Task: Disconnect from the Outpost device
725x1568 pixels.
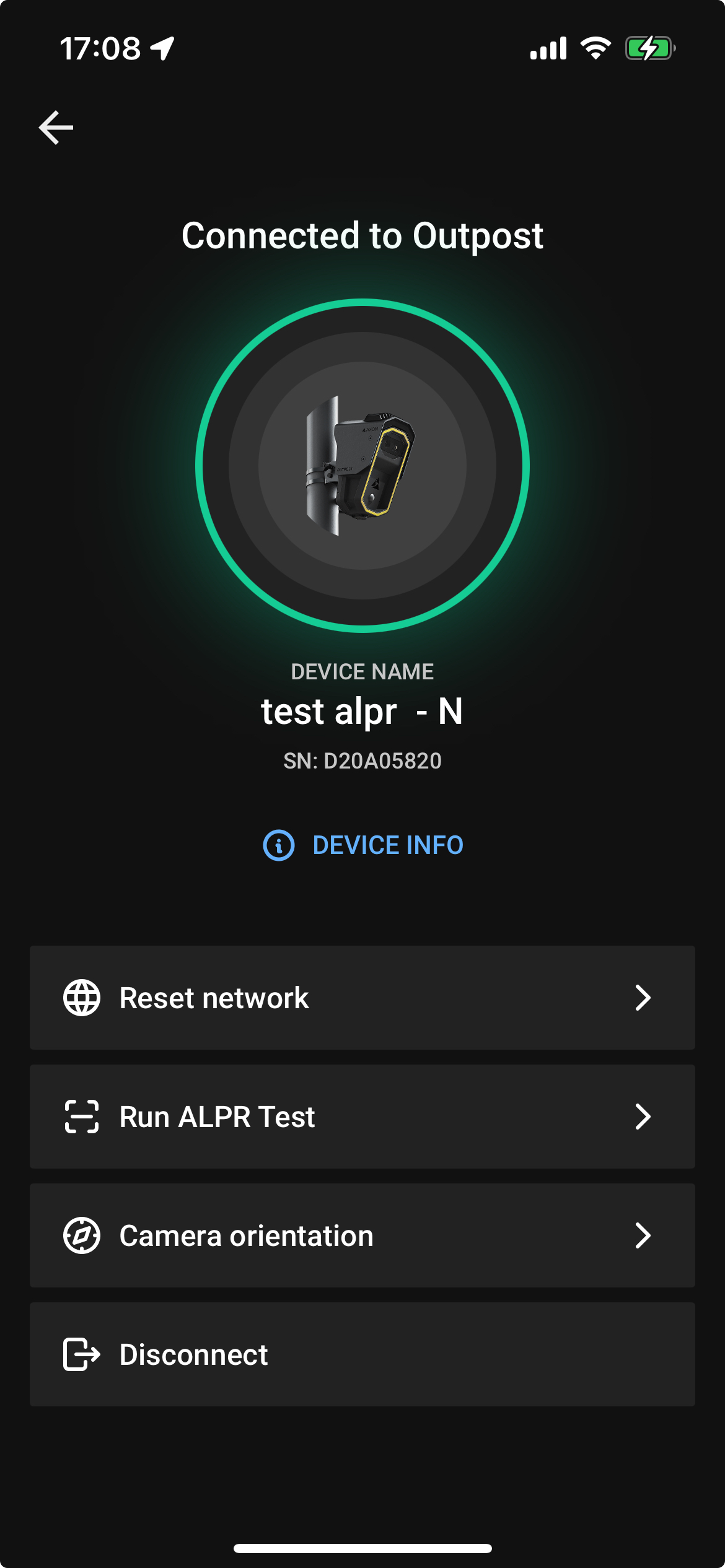Action: click(x=362, y=1354)
